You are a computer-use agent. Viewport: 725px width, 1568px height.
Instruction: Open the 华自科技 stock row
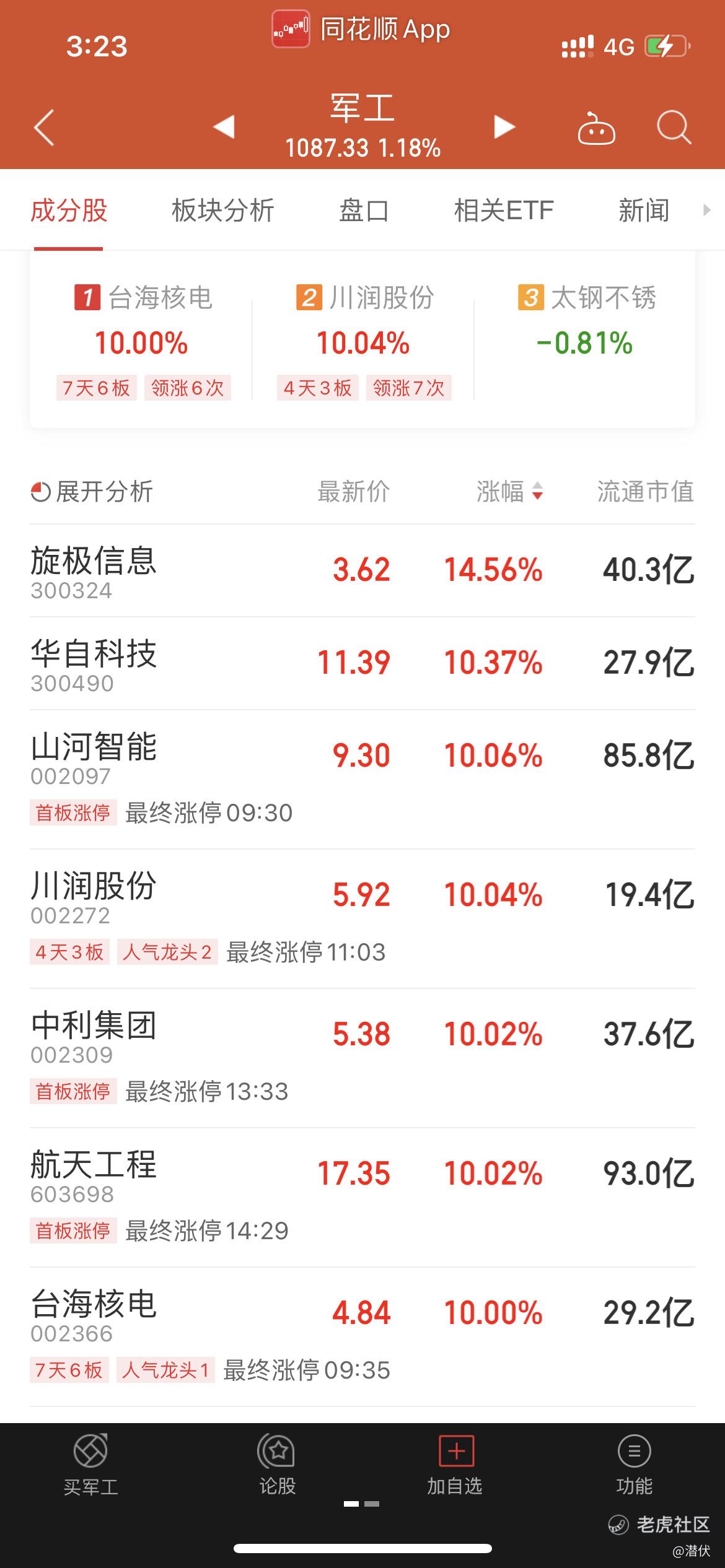(362, 663)
